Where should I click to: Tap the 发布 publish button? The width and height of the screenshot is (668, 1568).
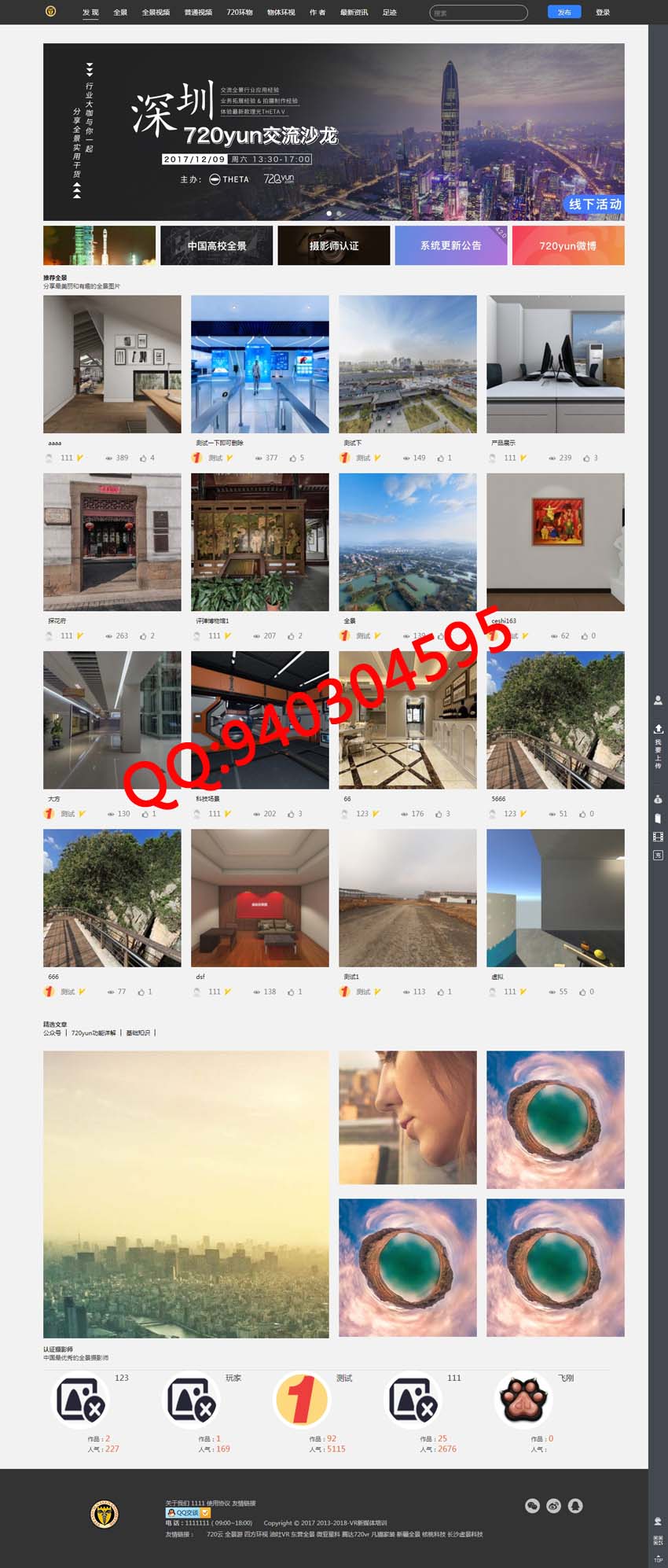[563, 12]
